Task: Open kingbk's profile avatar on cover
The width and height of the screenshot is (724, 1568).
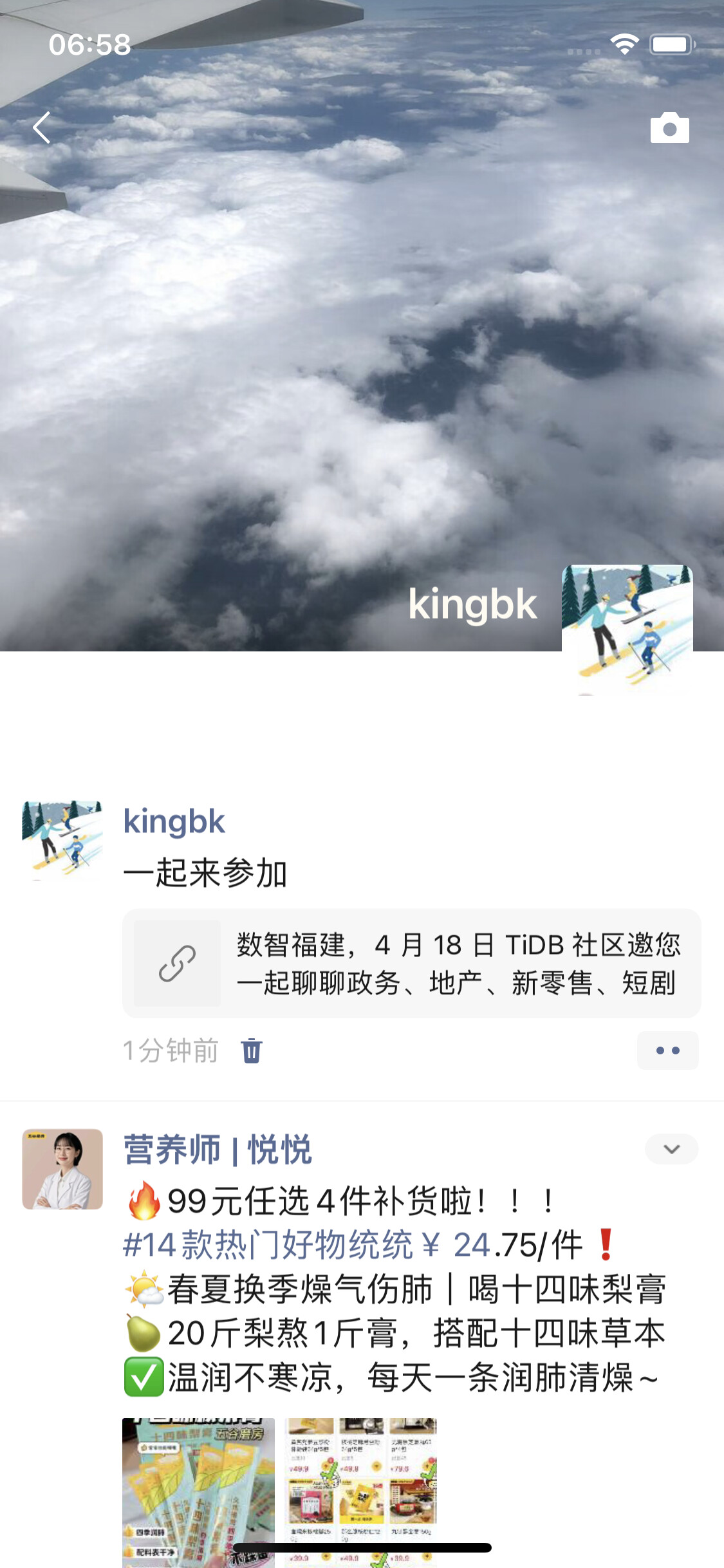Action: click(x=627, y=630)
